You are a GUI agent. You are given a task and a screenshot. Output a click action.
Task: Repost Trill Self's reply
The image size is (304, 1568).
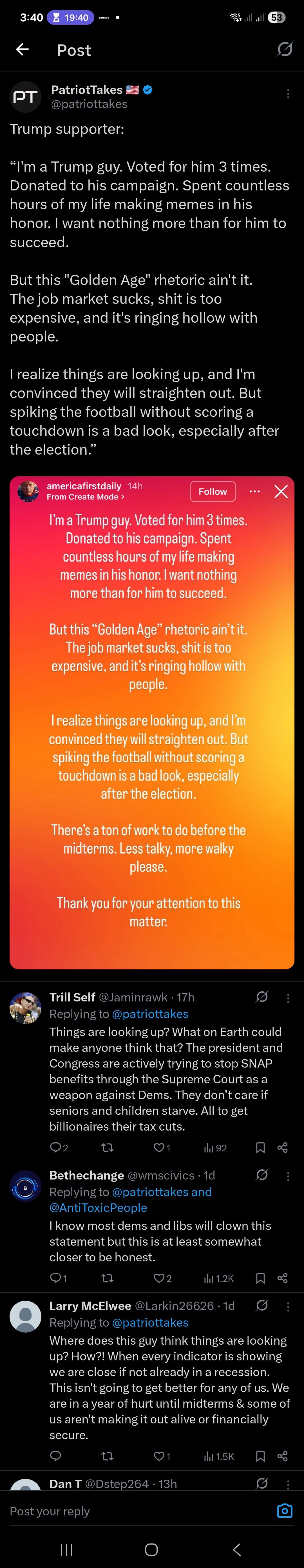click(107, 1147)
